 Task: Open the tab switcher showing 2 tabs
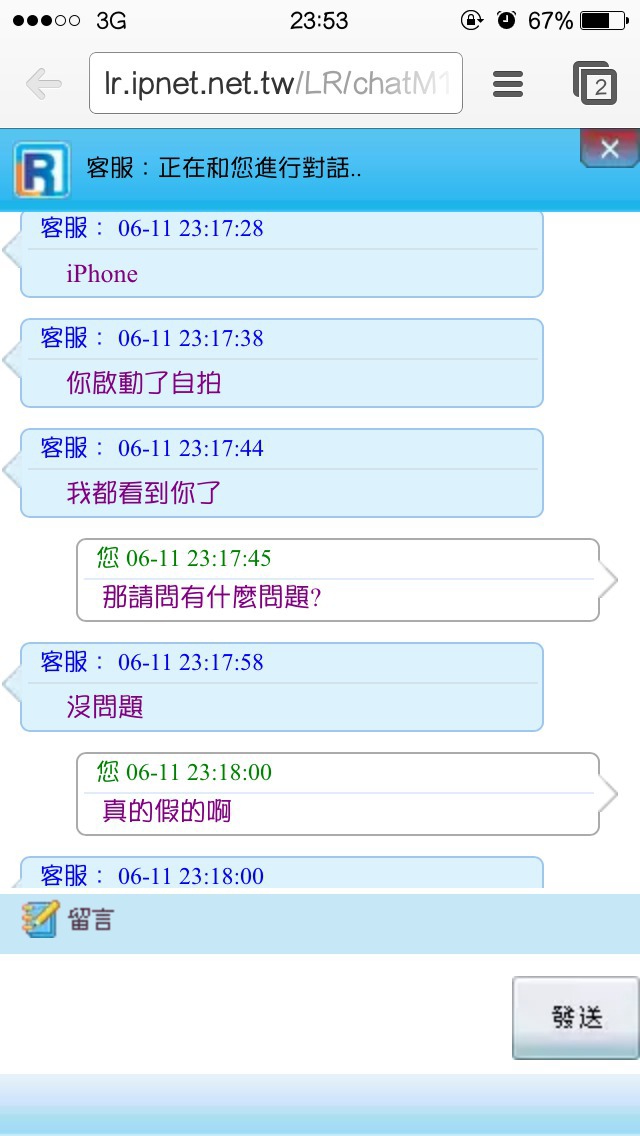[x=594, y=83]
